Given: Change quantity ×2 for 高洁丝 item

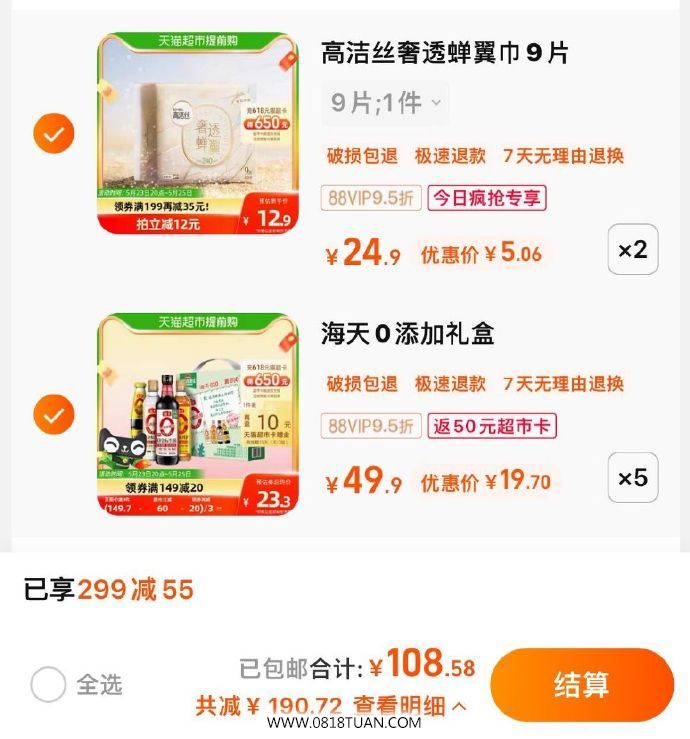Looking at the screenshot, I should 633,249.
